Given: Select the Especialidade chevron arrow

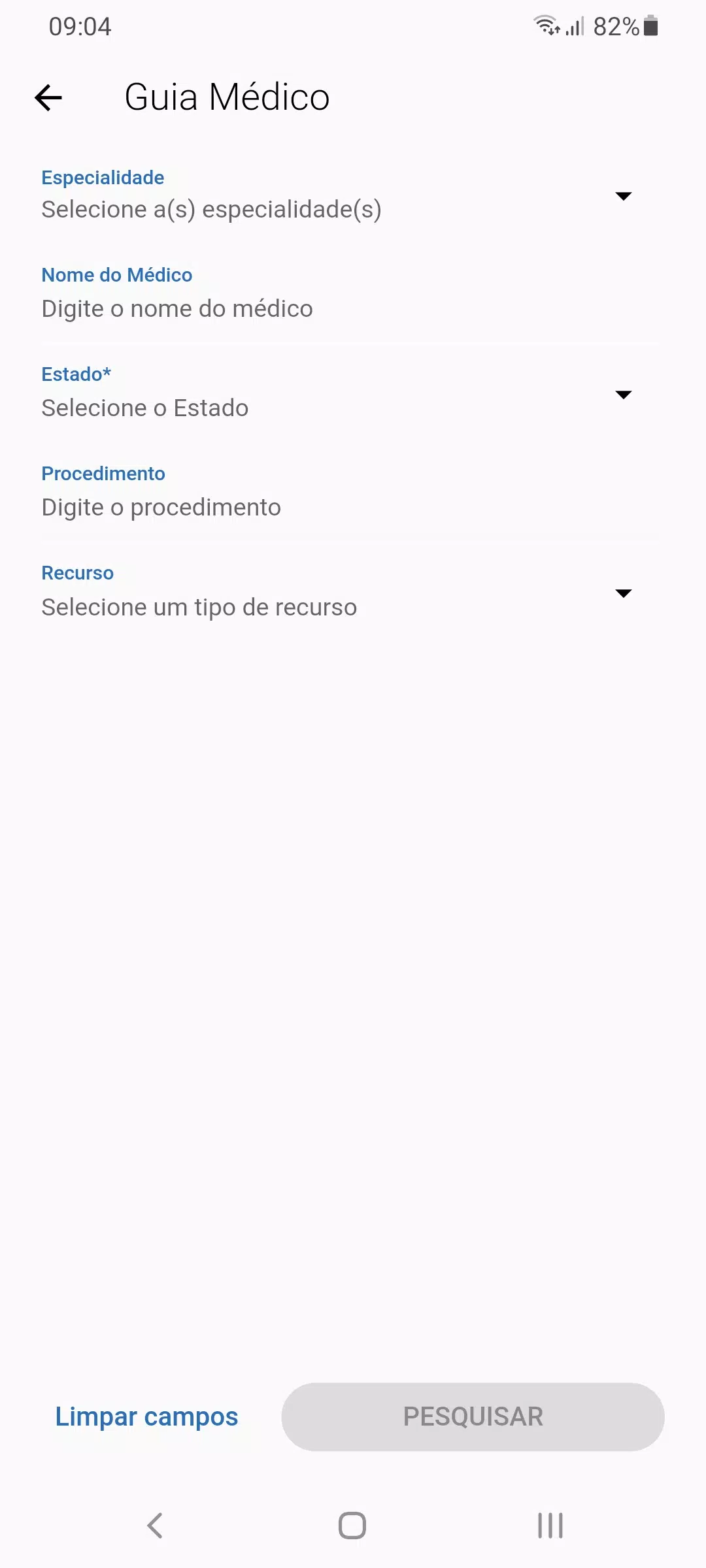Looking at the screenshot, I should 624,196.
